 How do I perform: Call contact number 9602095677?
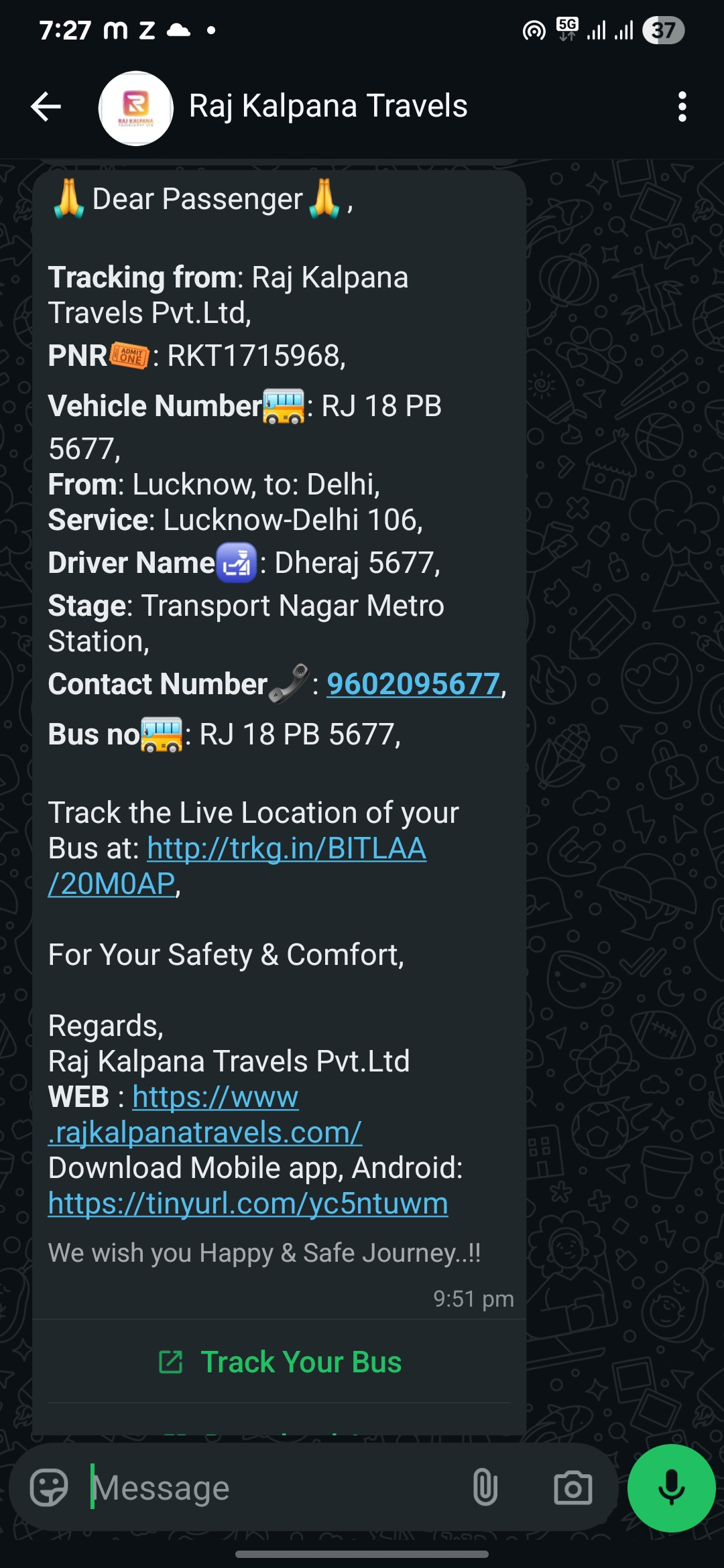[x=413, y=684]
